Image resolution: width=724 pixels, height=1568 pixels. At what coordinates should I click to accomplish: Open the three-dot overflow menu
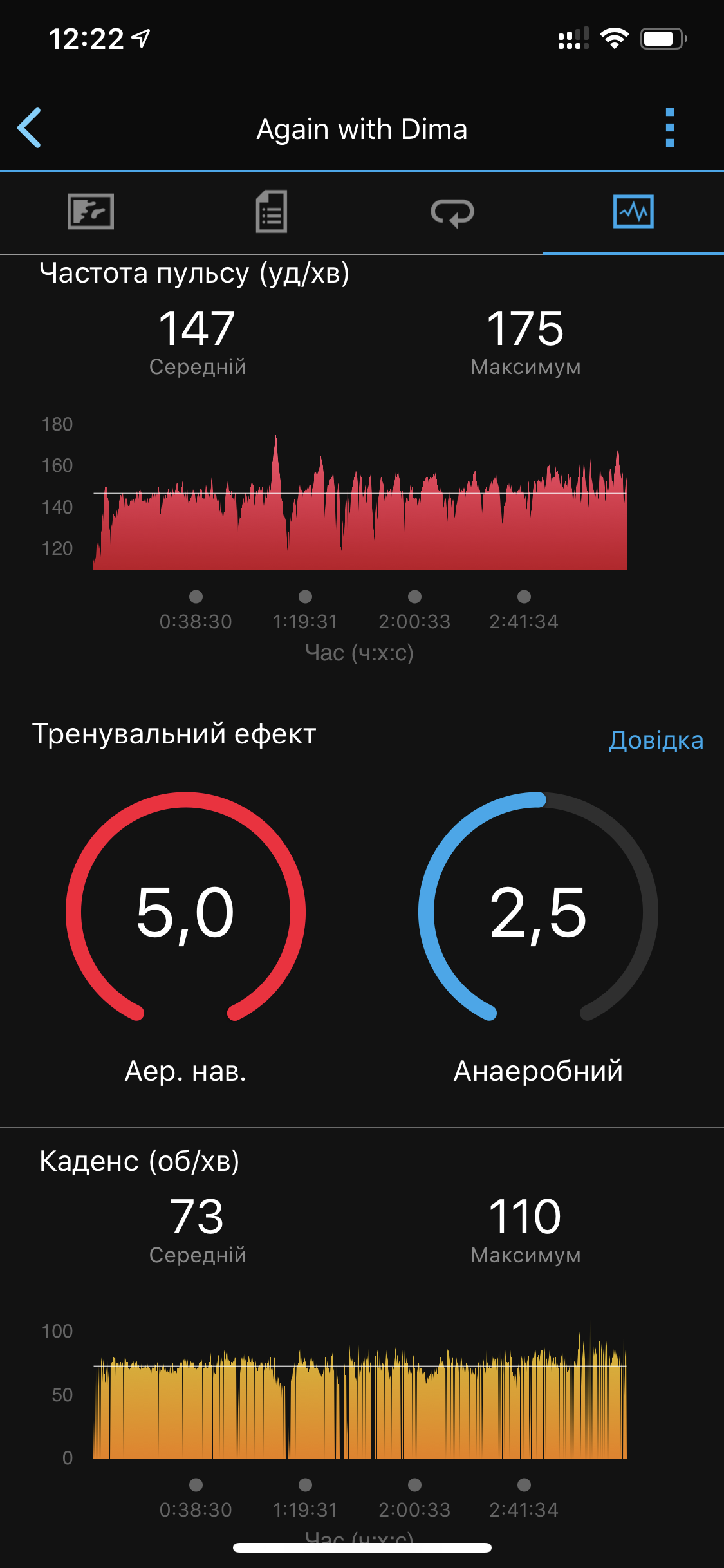coord(669,128)
